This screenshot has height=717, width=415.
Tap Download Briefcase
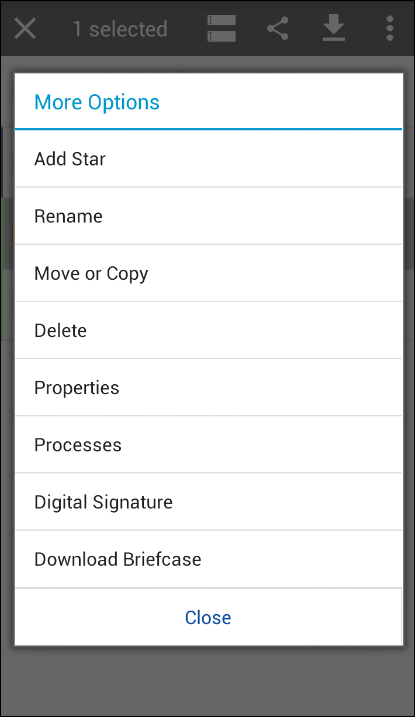pos(208,559)
